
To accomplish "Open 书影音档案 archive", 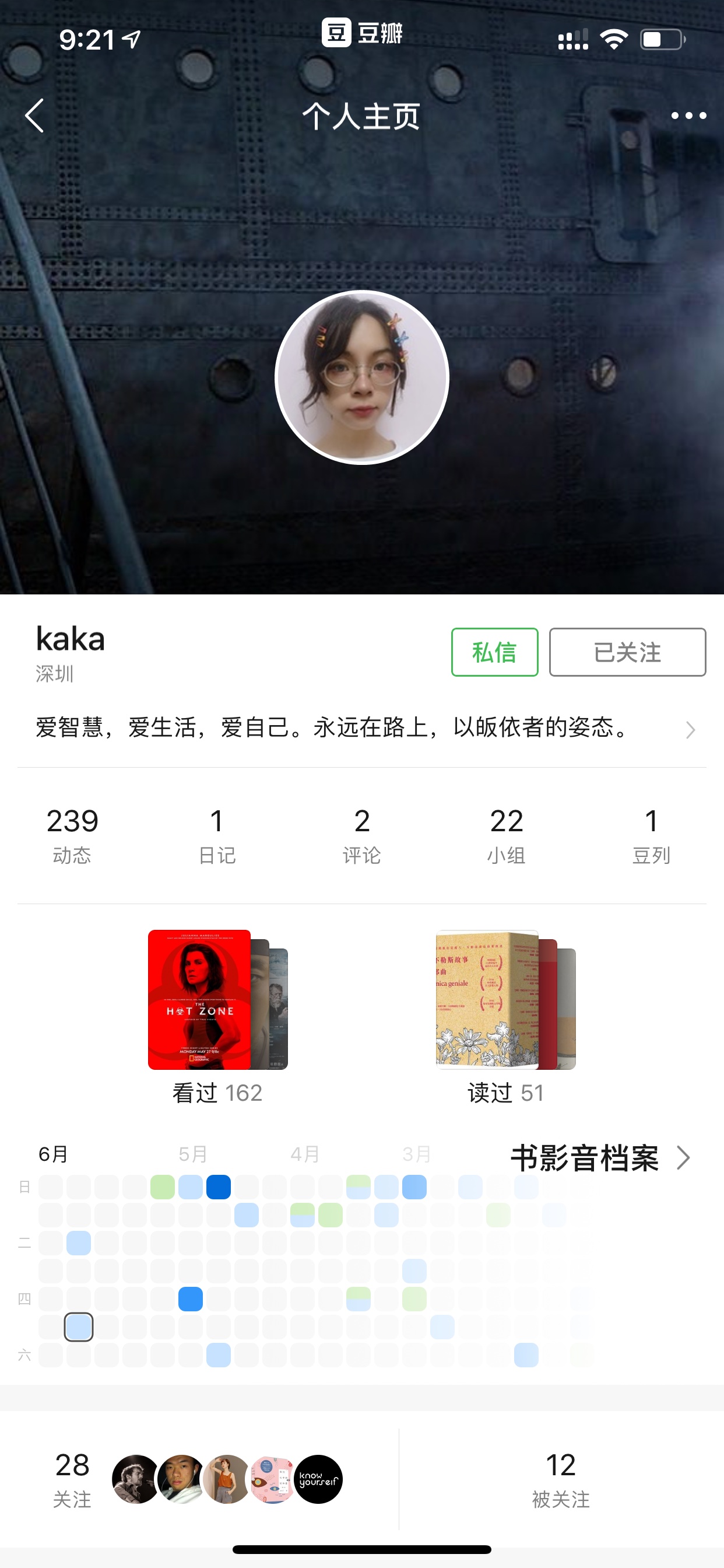I will (600, 1158).
